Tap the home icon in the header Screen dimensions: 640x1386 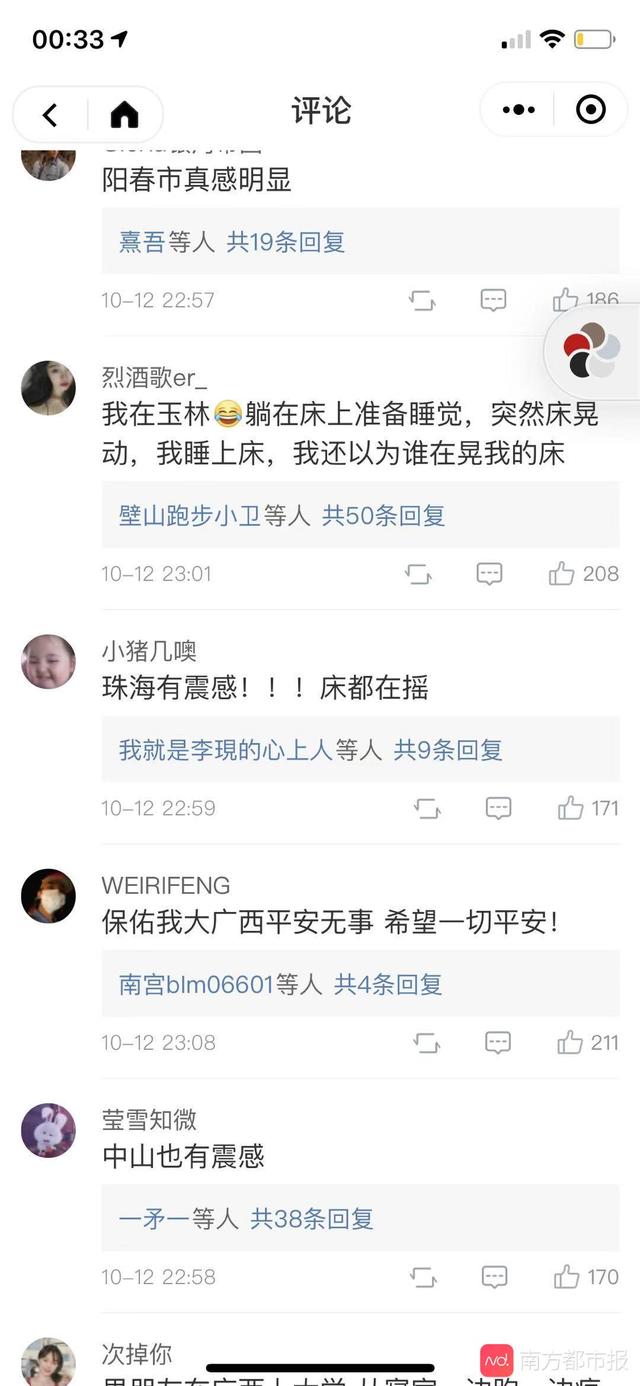point(124,114)
